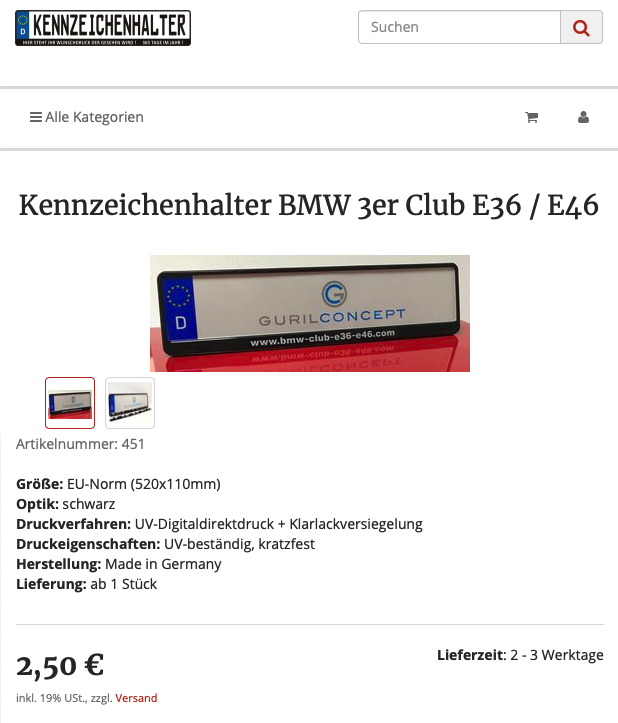Open the main license plate holder image
The image size is (618, 723).
[x=309, y=313]
